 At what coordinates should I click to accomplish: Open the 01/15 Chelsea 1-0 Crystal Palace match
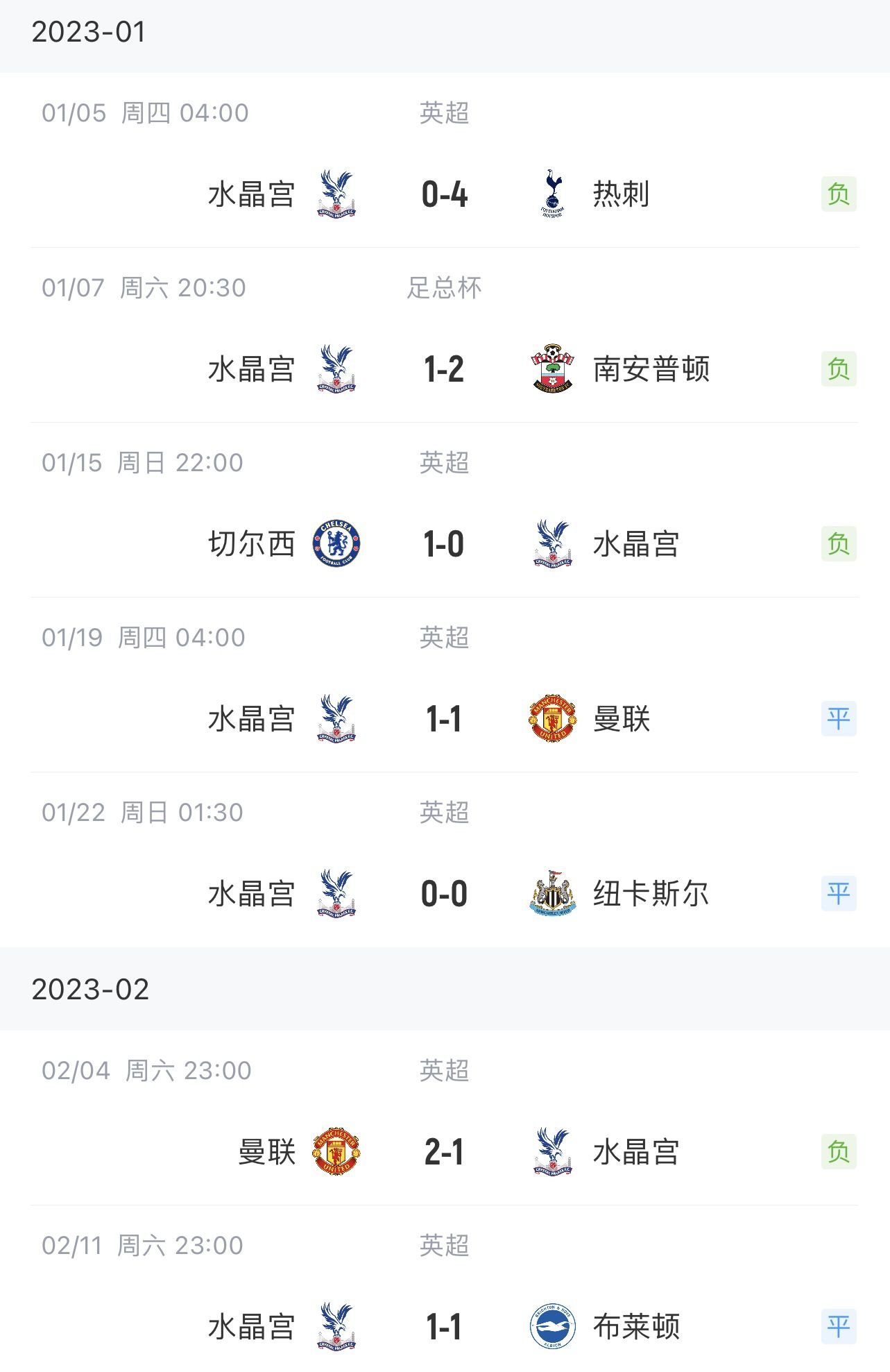[x=444, y=543]
